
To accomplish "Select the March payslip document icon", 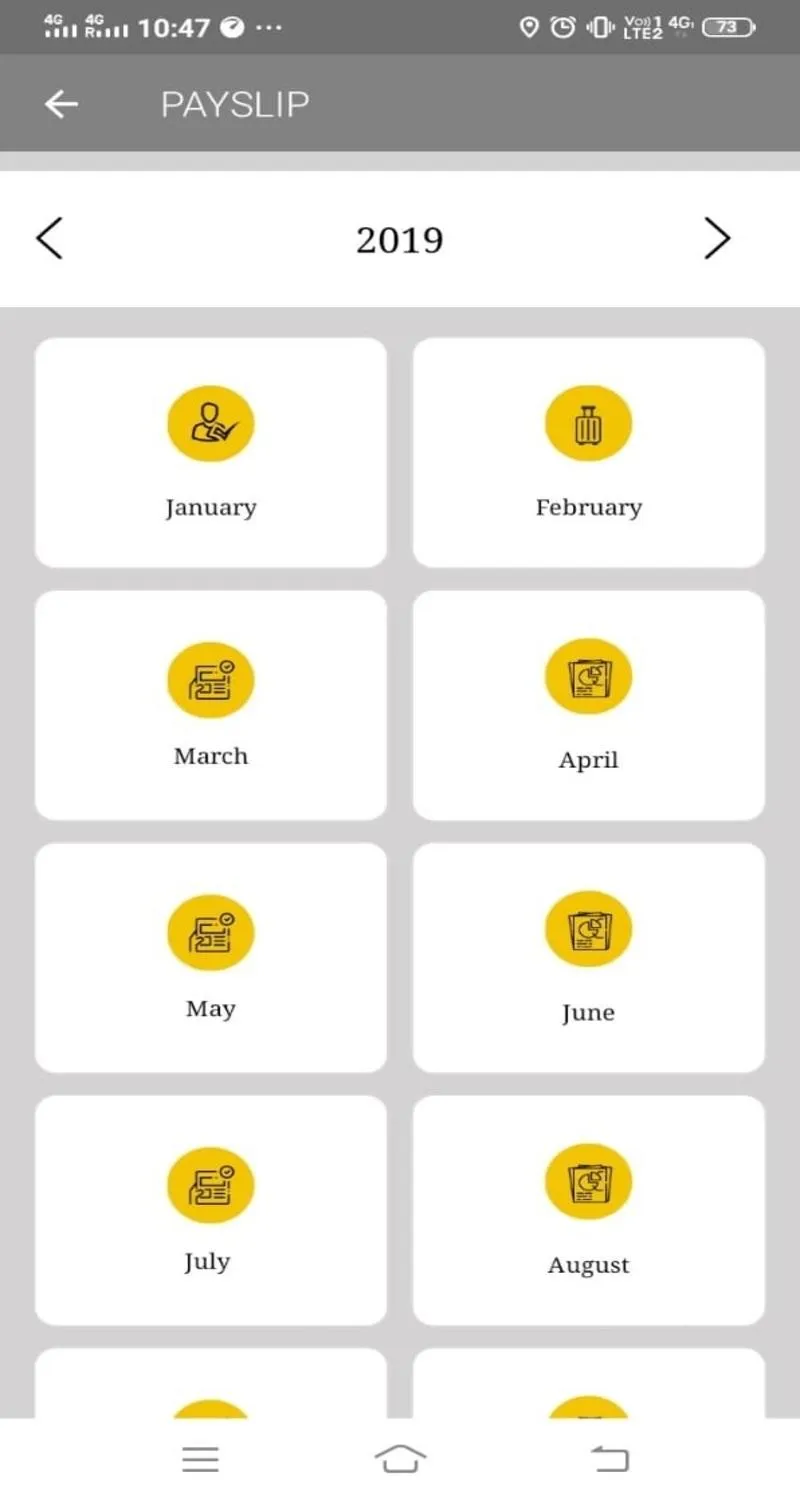I will point(210,678).
